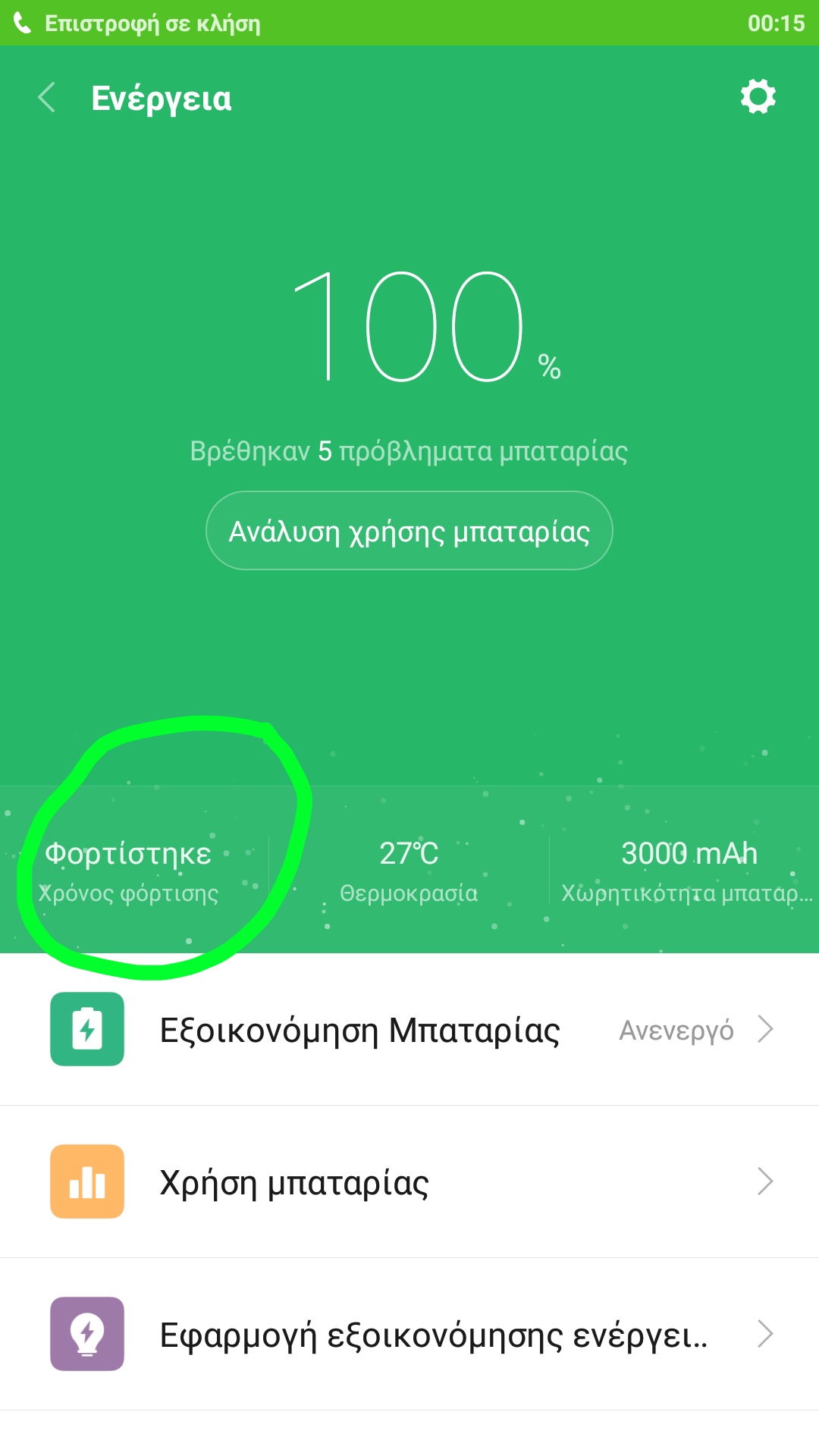Open the Εξοικονόμηση Μπαταρίας row
The height and width of the screenshot is (1456, 819).
point(409,1030)
